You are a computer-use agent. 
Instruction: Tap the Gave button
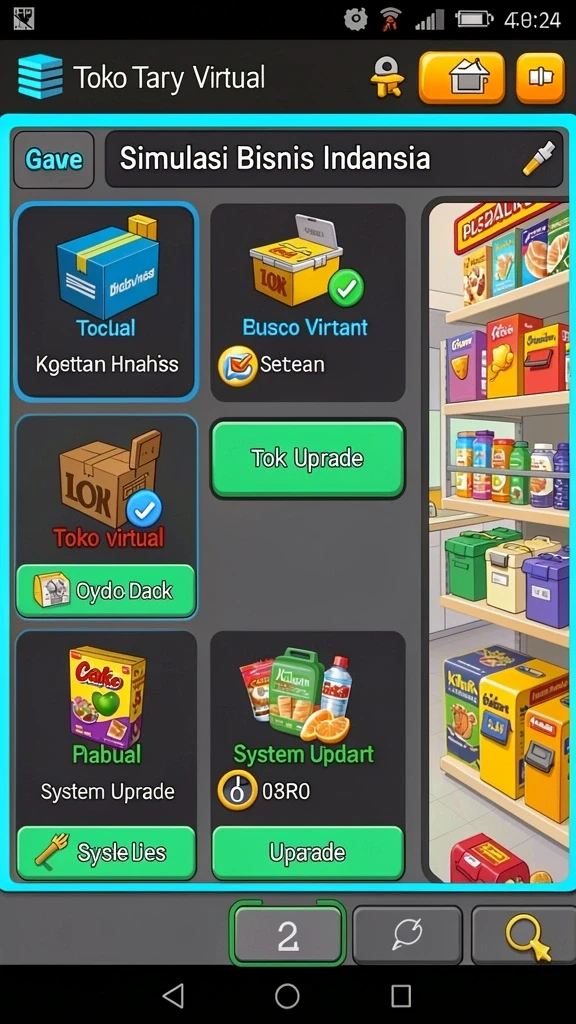(x=54, y=160)
